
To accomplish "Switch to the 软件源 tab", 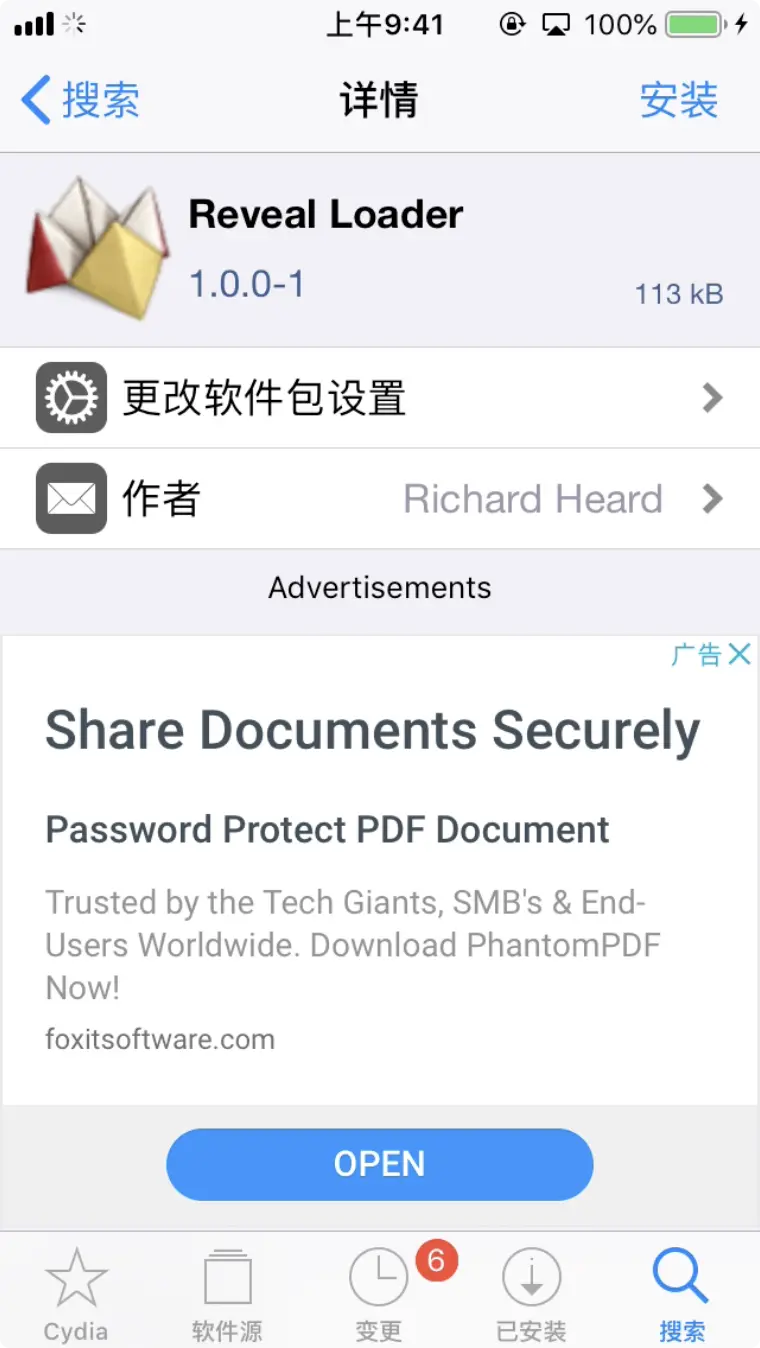I will [227, 1292].
